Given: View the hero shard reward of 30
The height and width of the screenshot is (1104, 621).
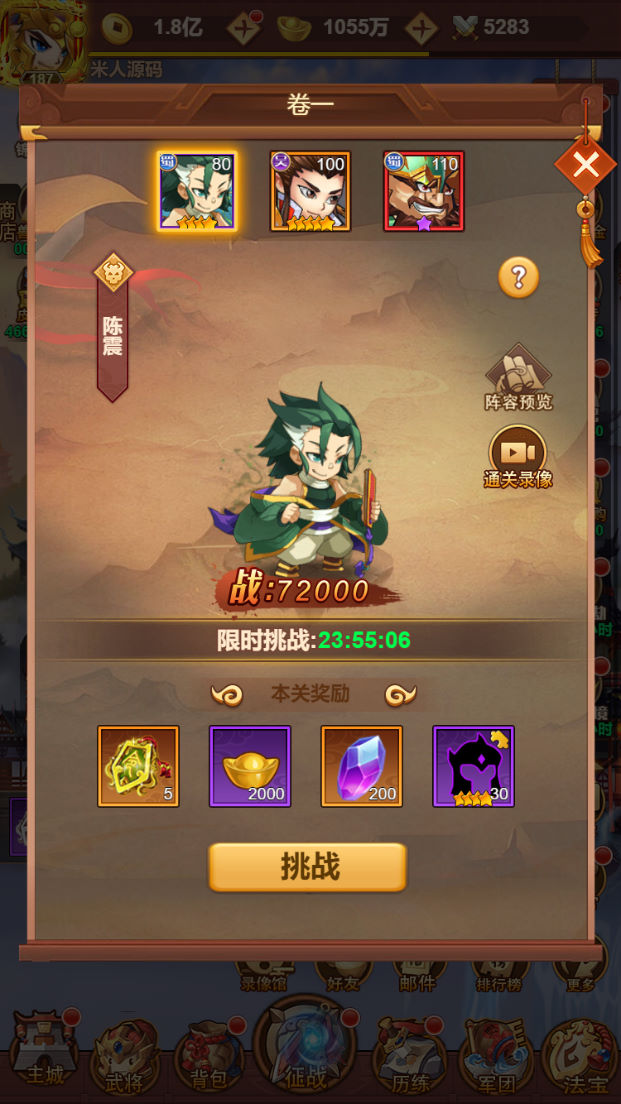Looking at the screenshot, I should coord(473,766).
